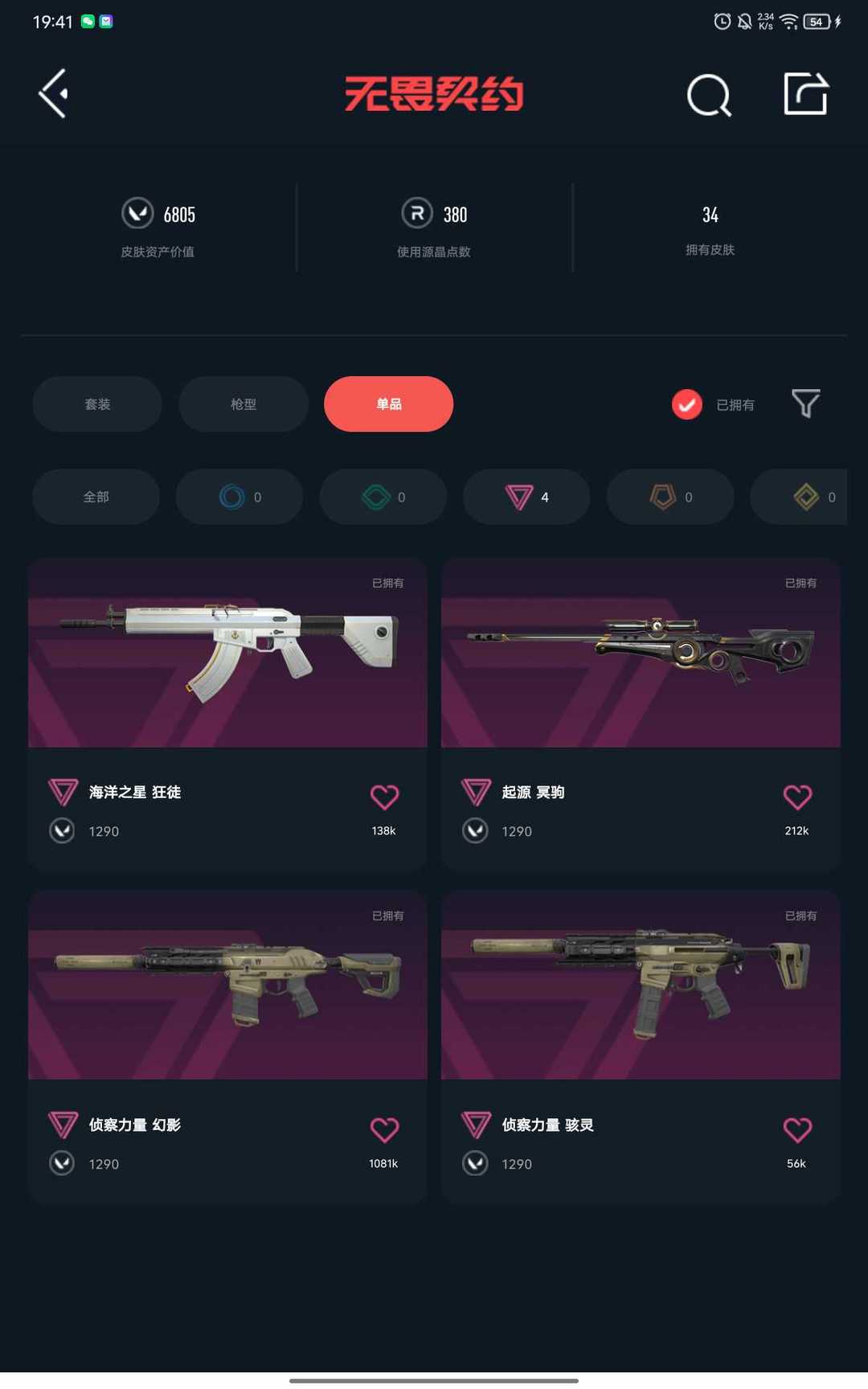This screenshot has width=868, height=1389.
Task: Select the 全部 rarity chip
Action: [x=96, y=497]
